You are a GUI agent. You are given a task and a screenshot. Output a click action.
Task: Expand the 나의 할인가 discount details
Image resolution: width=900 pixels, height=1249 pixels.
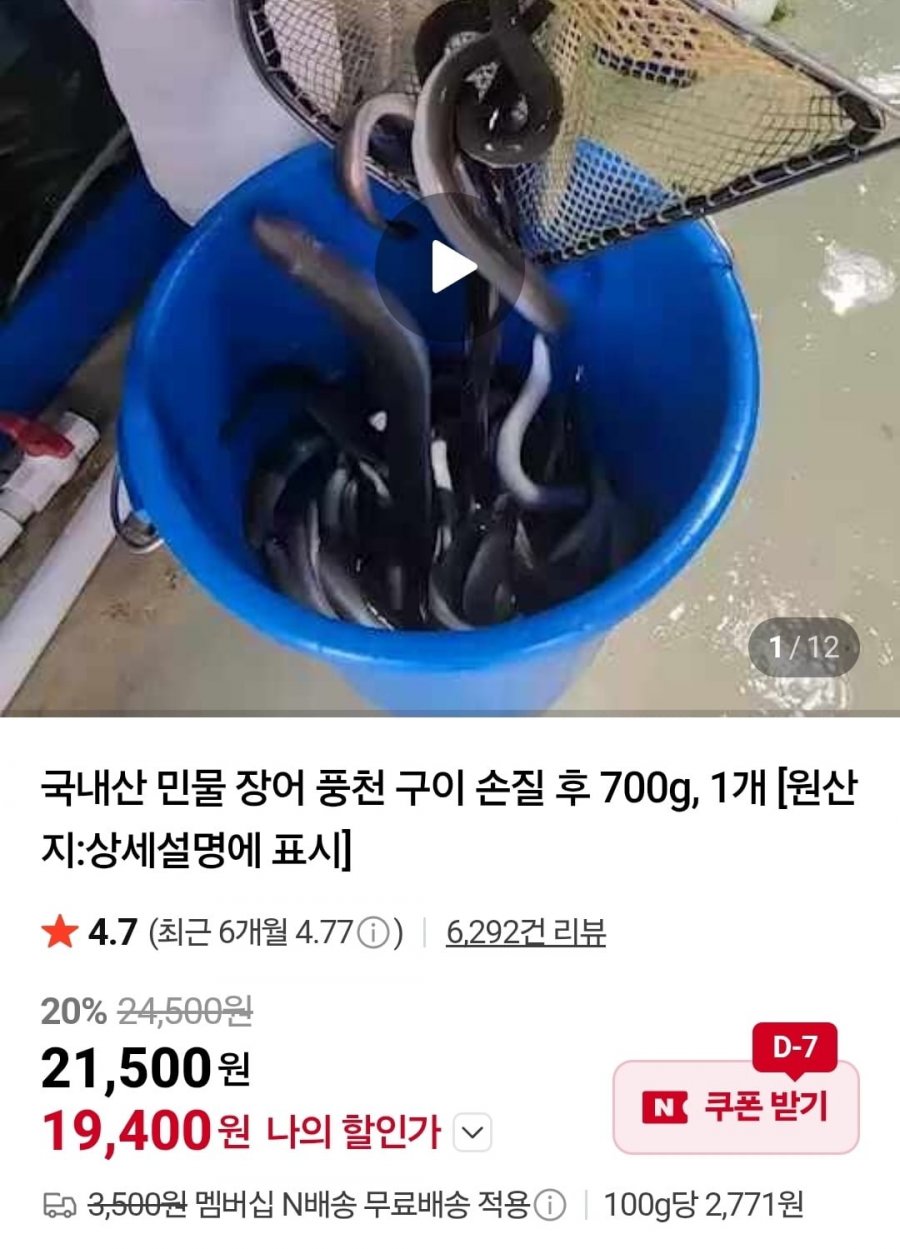click(472, 1134)
